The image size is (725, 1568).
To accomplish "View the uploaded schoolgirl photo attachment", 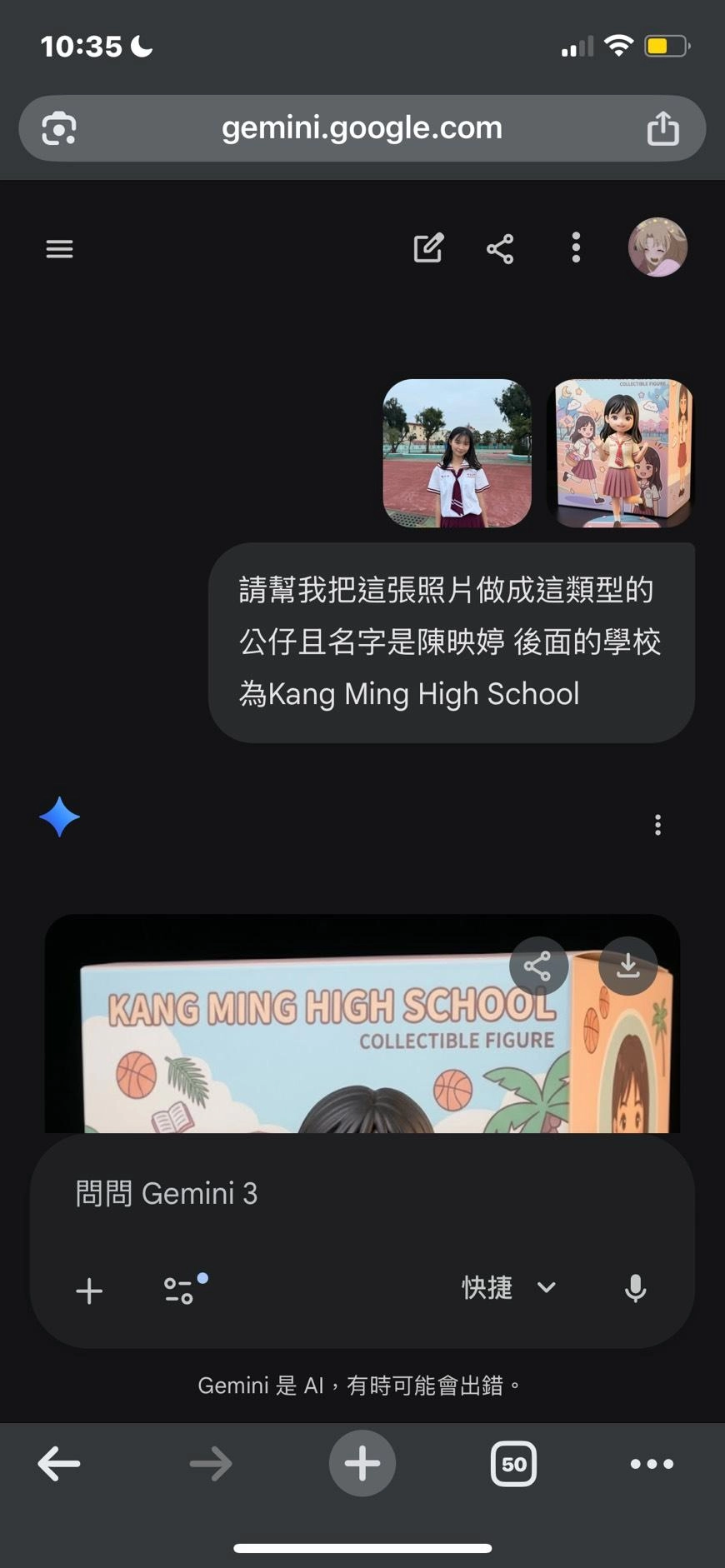I will [x=457, y=453].
